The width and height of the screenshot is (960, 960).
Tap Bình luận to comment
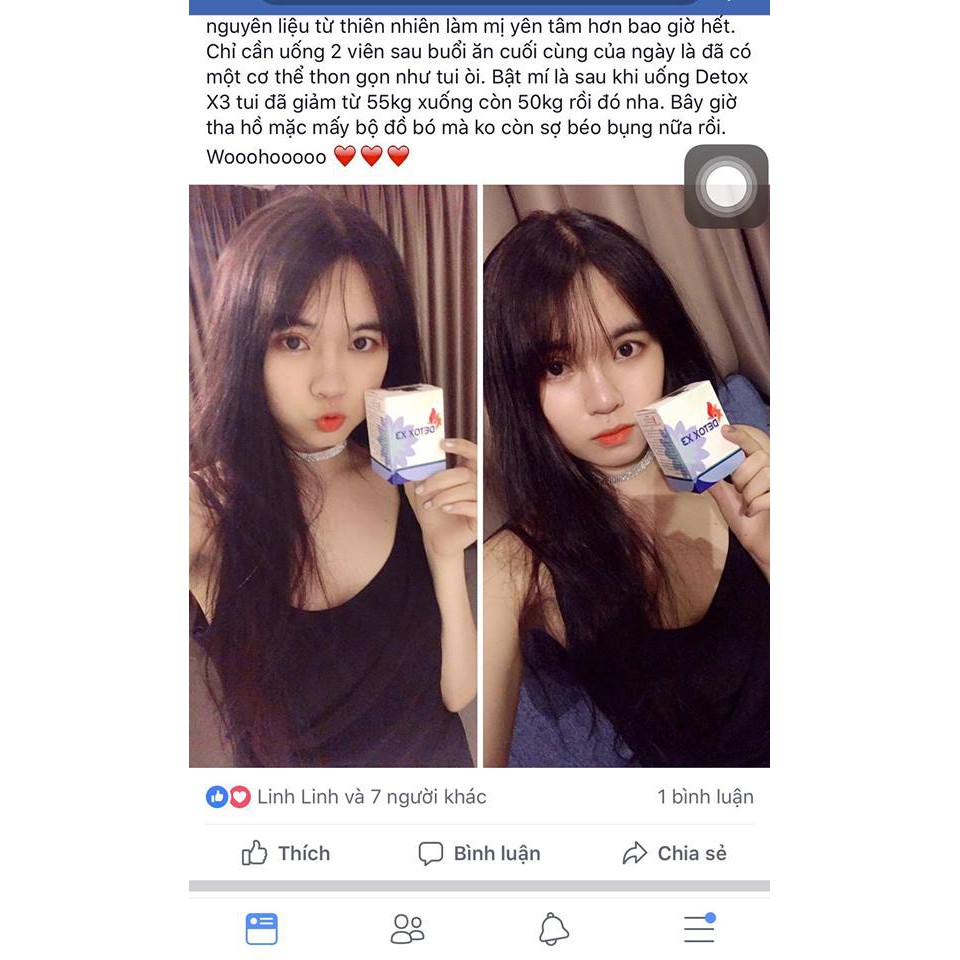(479, 853)
